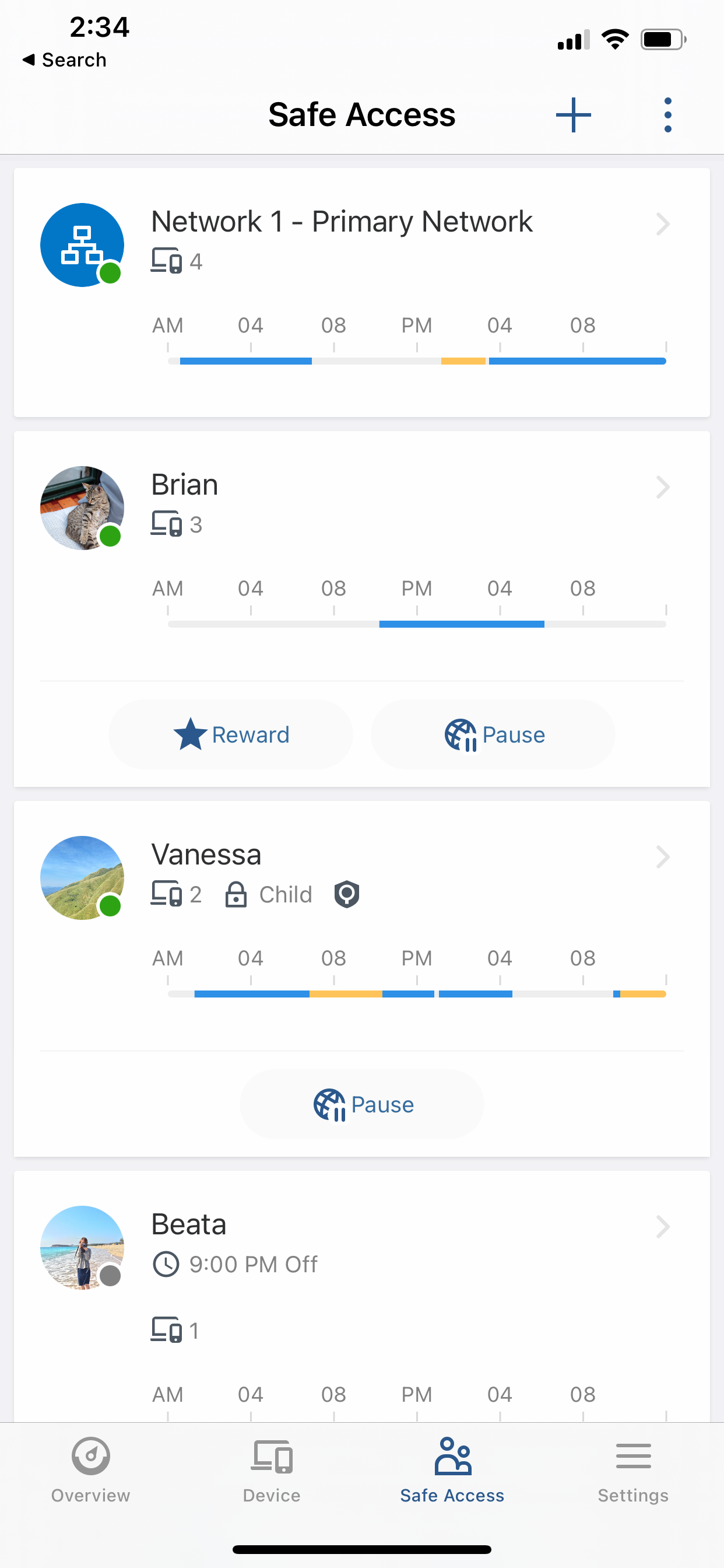Screen dimensions: 724x1568
Task: Pause internet access for Brian
Action: 493,734
